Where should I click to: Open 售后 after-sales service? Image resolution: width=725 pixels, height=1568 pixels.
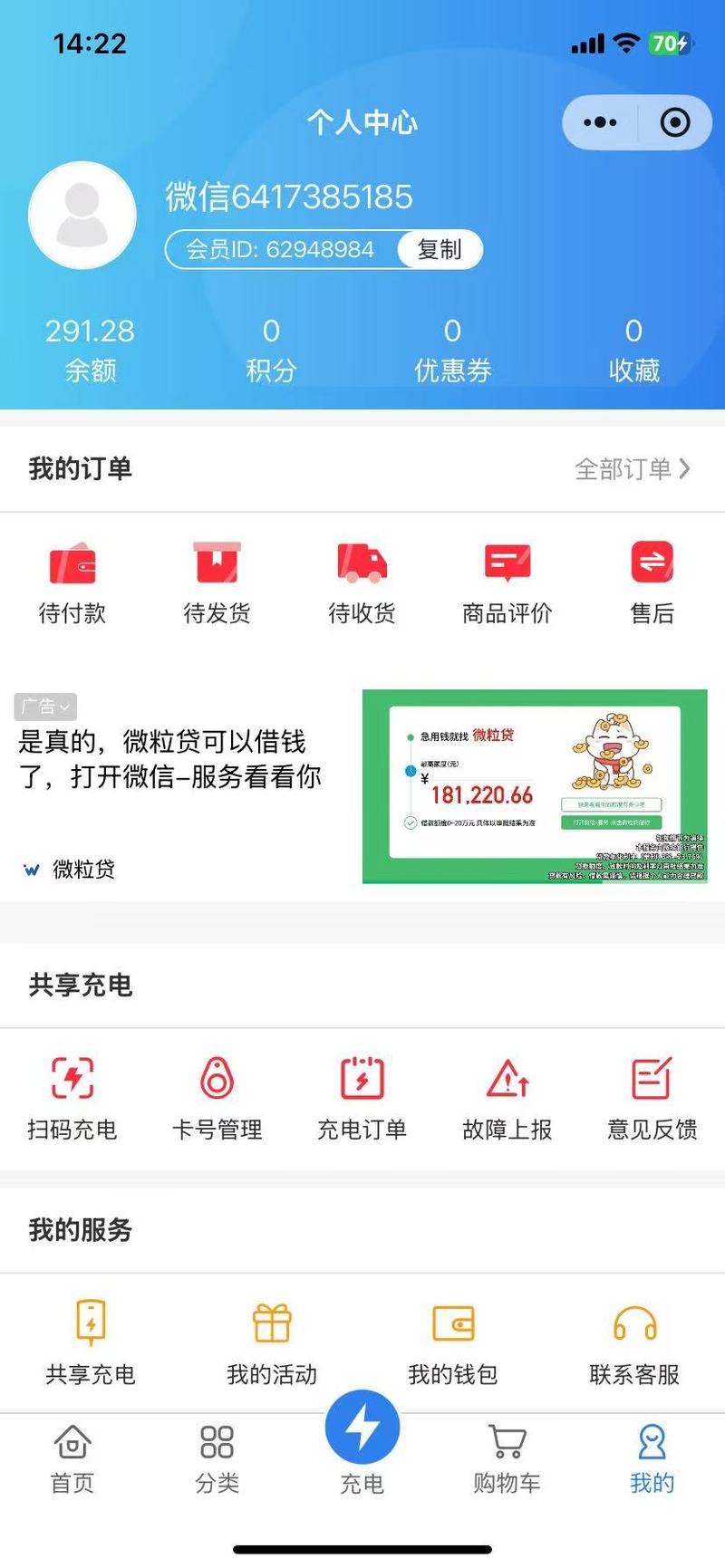[x=652, y=582]
